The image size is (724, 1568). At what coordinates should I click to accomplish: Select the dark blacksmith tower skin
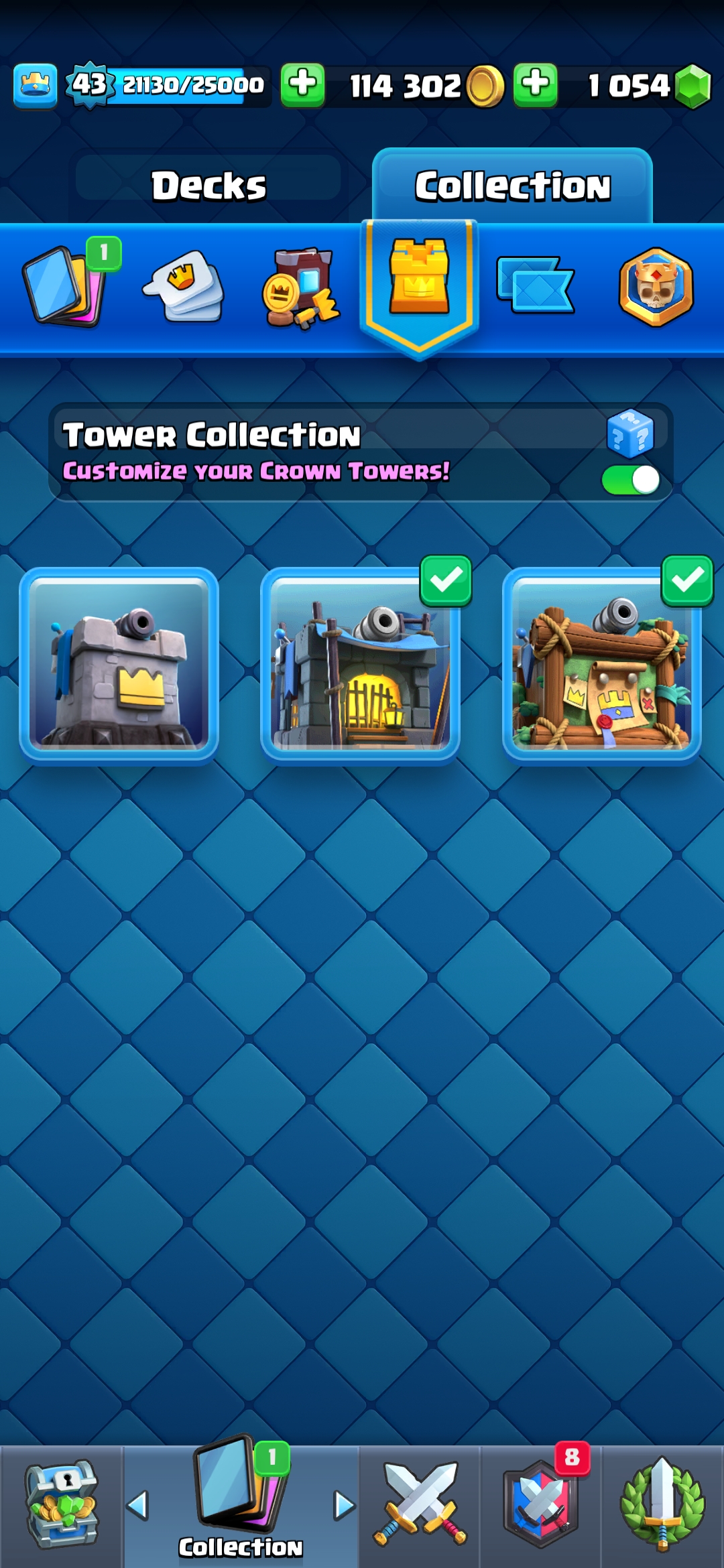coord(360,665)
